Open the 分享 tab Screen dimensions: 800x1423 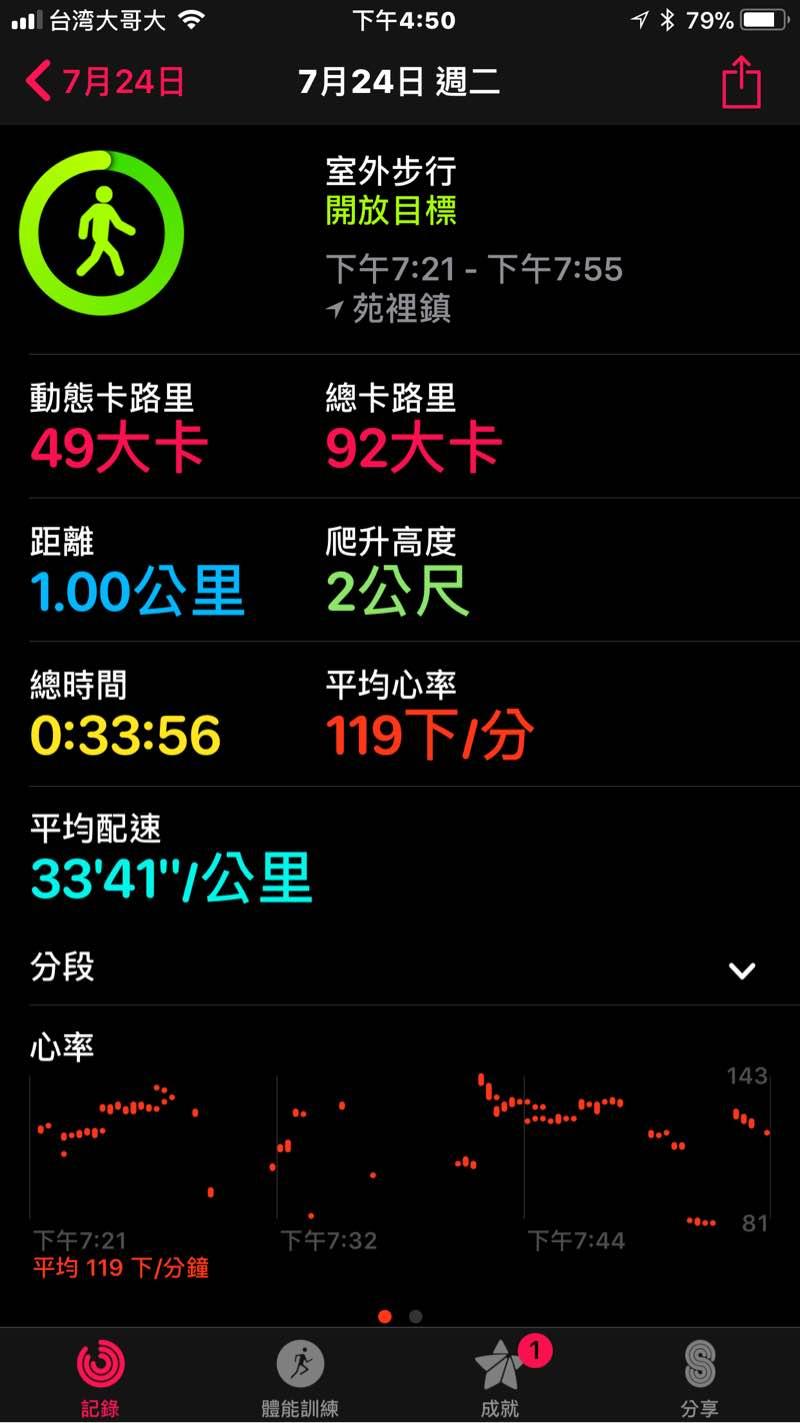pyautogui.click(x=699, y=1378)
